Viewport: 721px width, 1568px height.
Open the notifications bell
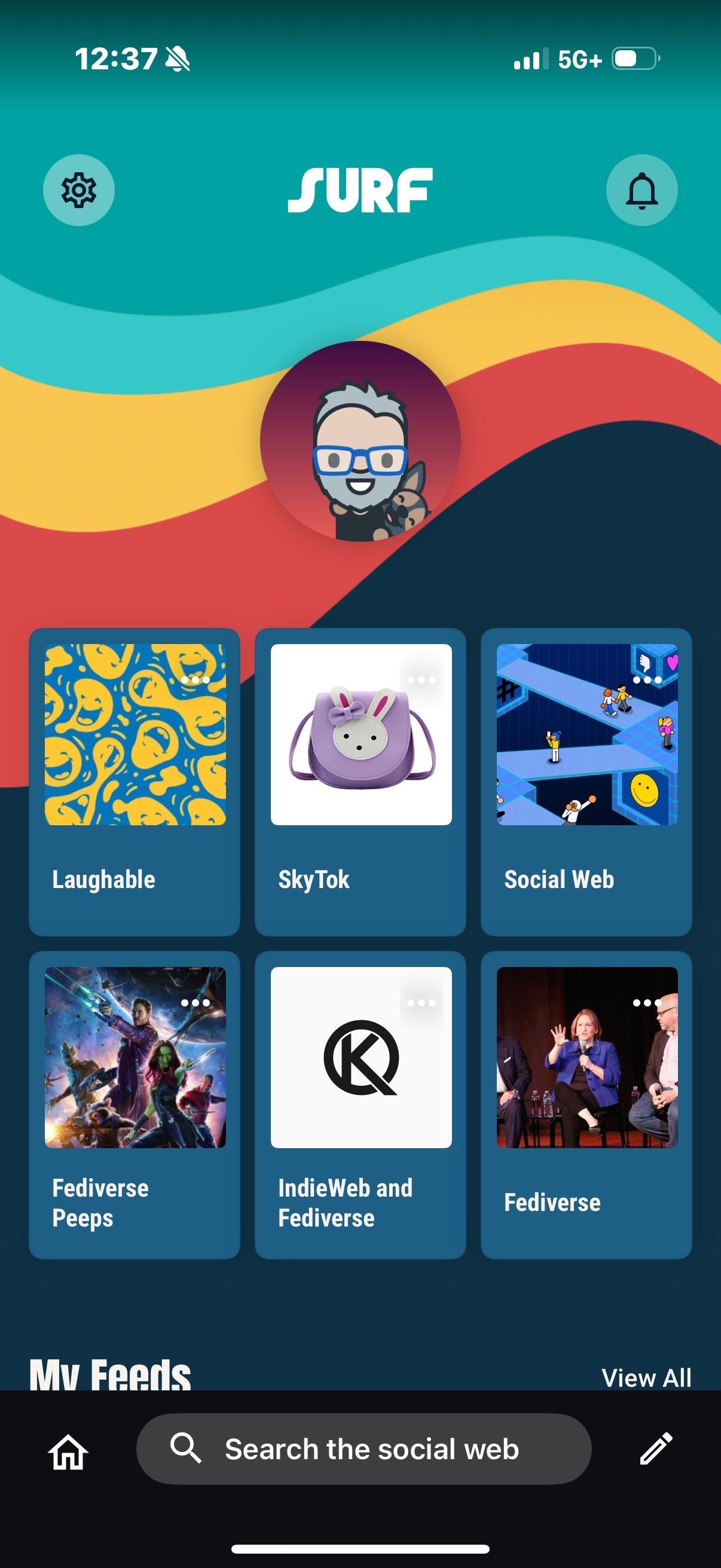point(642,190)
